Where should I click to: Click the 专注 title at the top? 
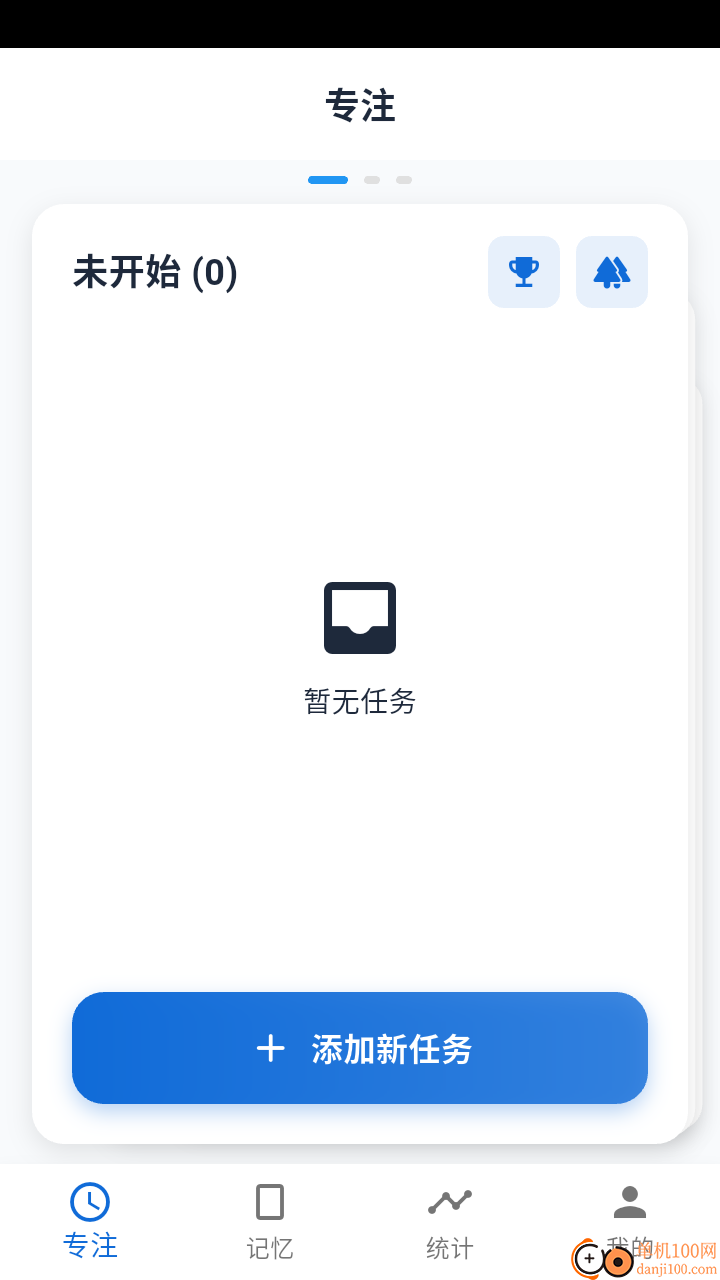pyautogui.click(x=361, y=104)
